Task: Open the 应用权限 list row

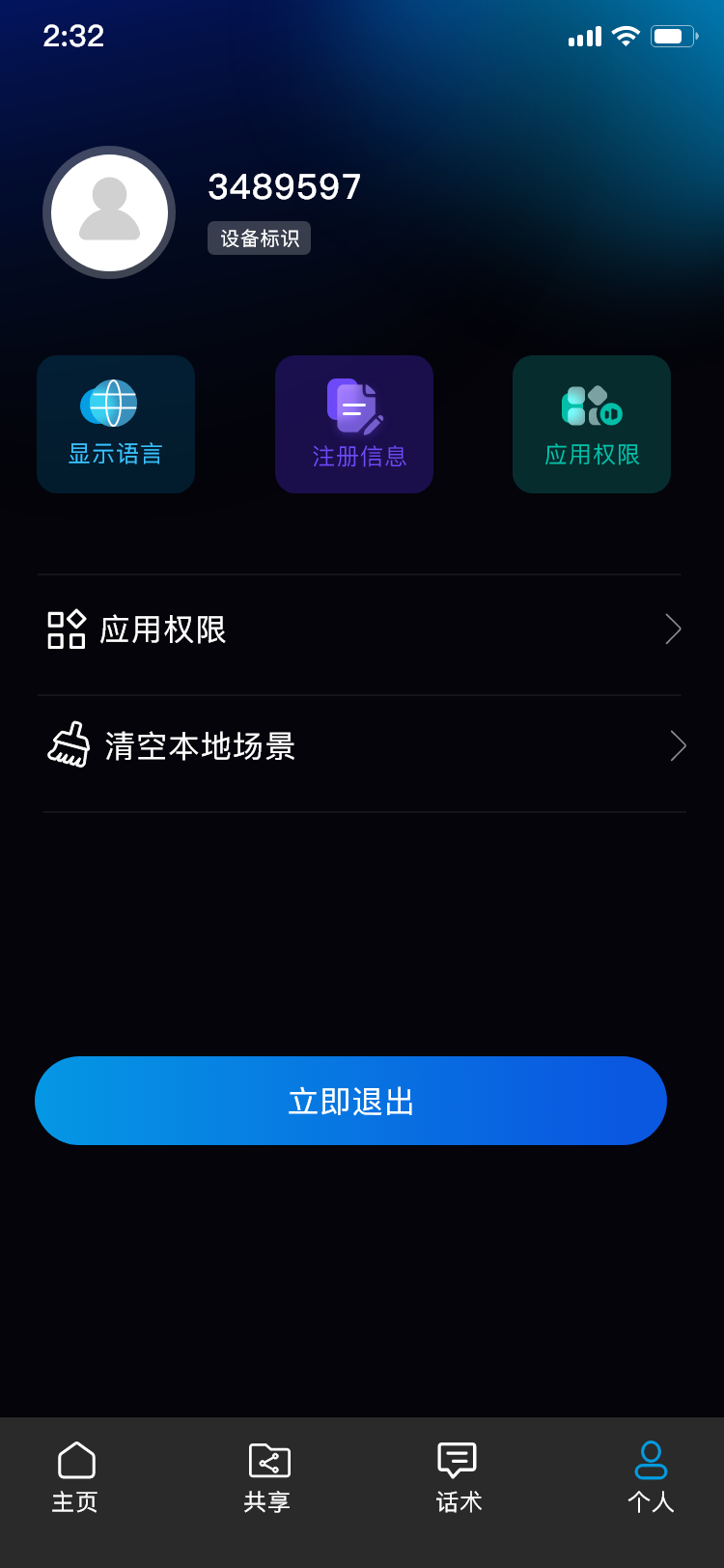Action: coord(360,630)
